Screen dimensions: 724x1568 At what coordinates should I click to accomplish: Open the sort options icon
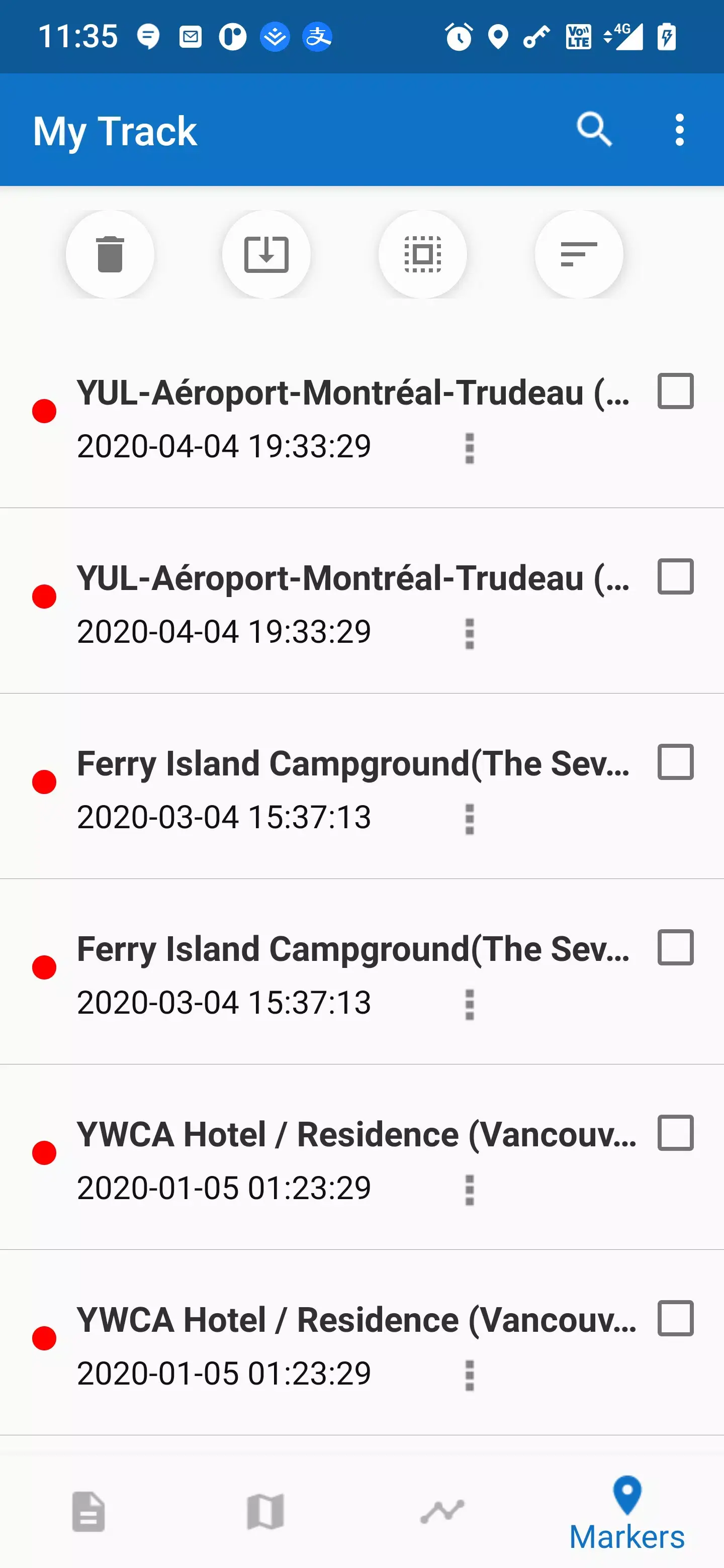coord(579,254)
